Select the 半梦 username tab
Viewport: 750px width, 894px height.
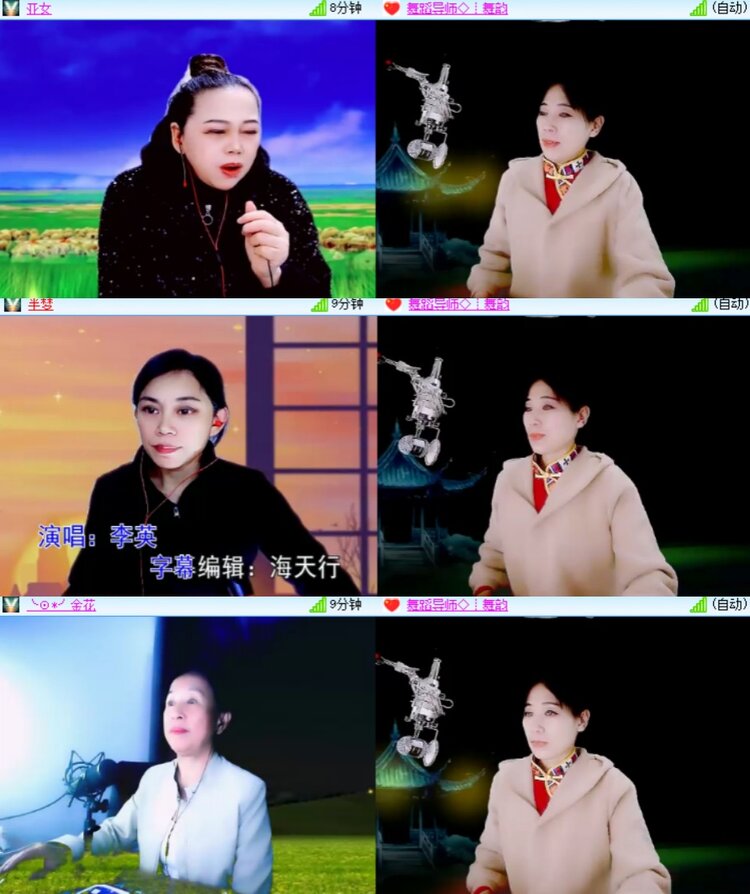38,306
